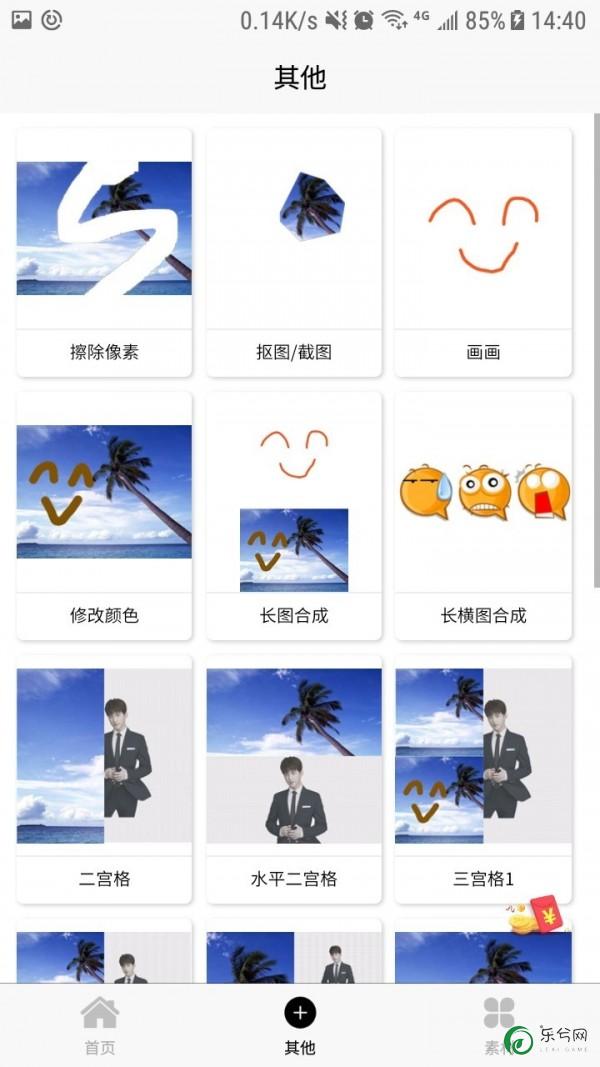This screenshot has width=600, height=1067.
Task: Select the 二宫格 layout card
Action: pos(104,778)
